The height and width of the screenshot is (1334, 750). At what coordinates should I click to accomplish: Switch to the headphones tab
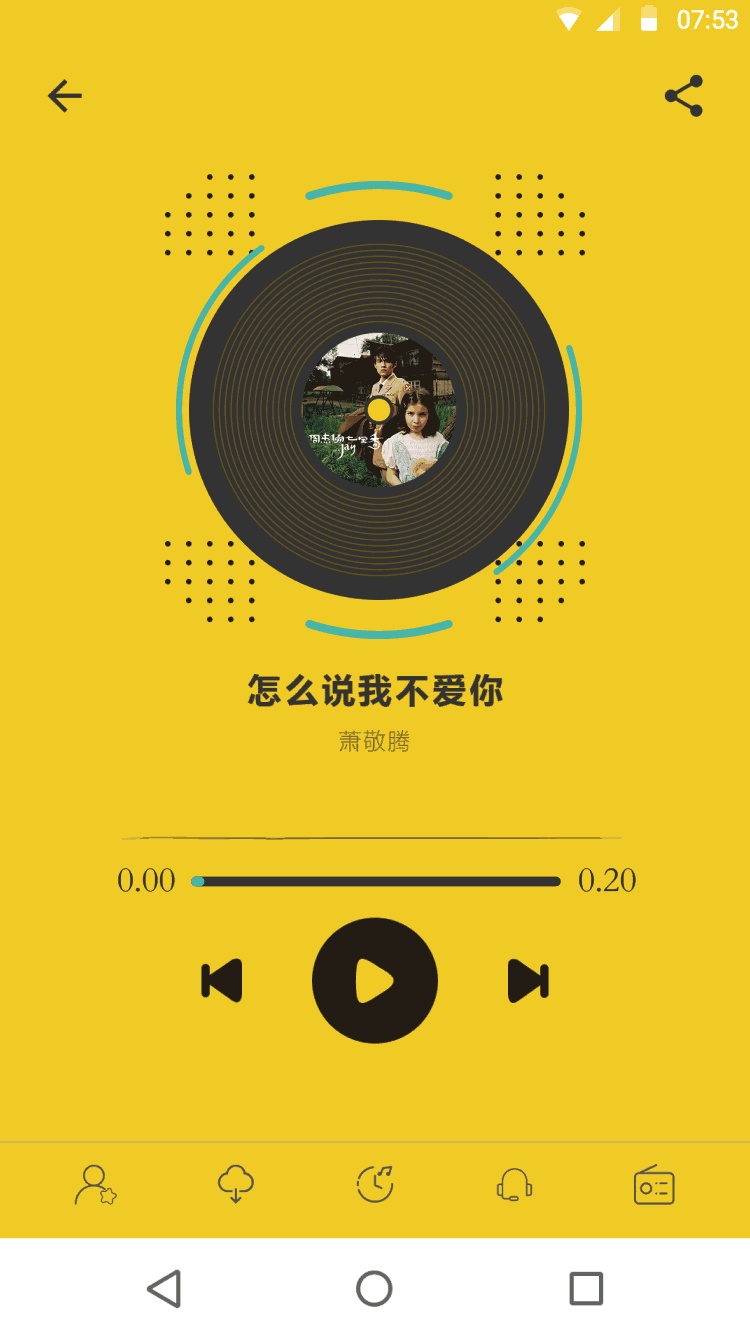click(x=514, y=1185)
